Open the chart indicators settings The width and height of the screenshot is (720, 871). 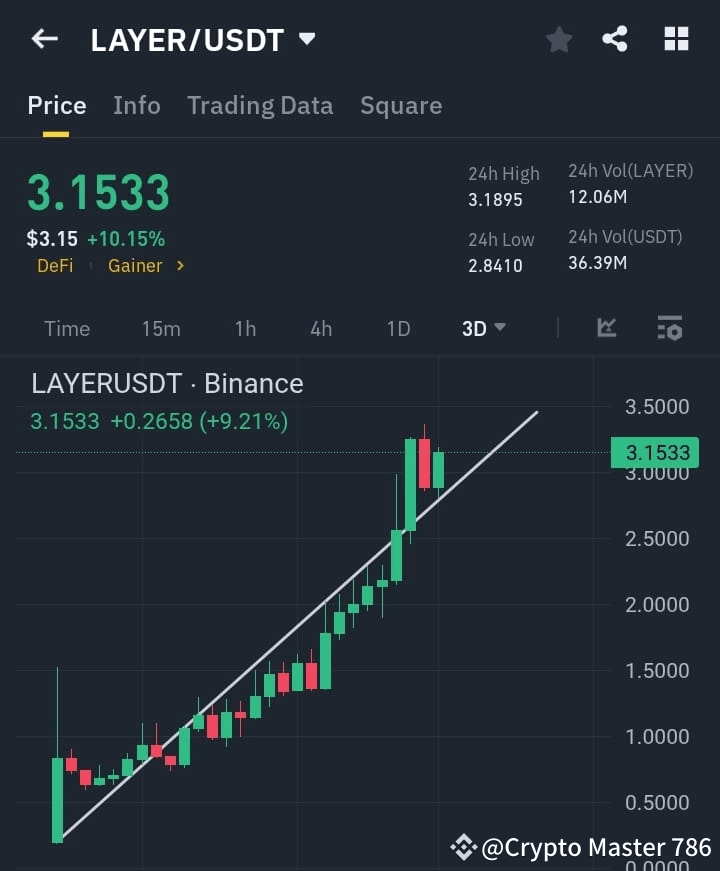[x=669, y=328]
